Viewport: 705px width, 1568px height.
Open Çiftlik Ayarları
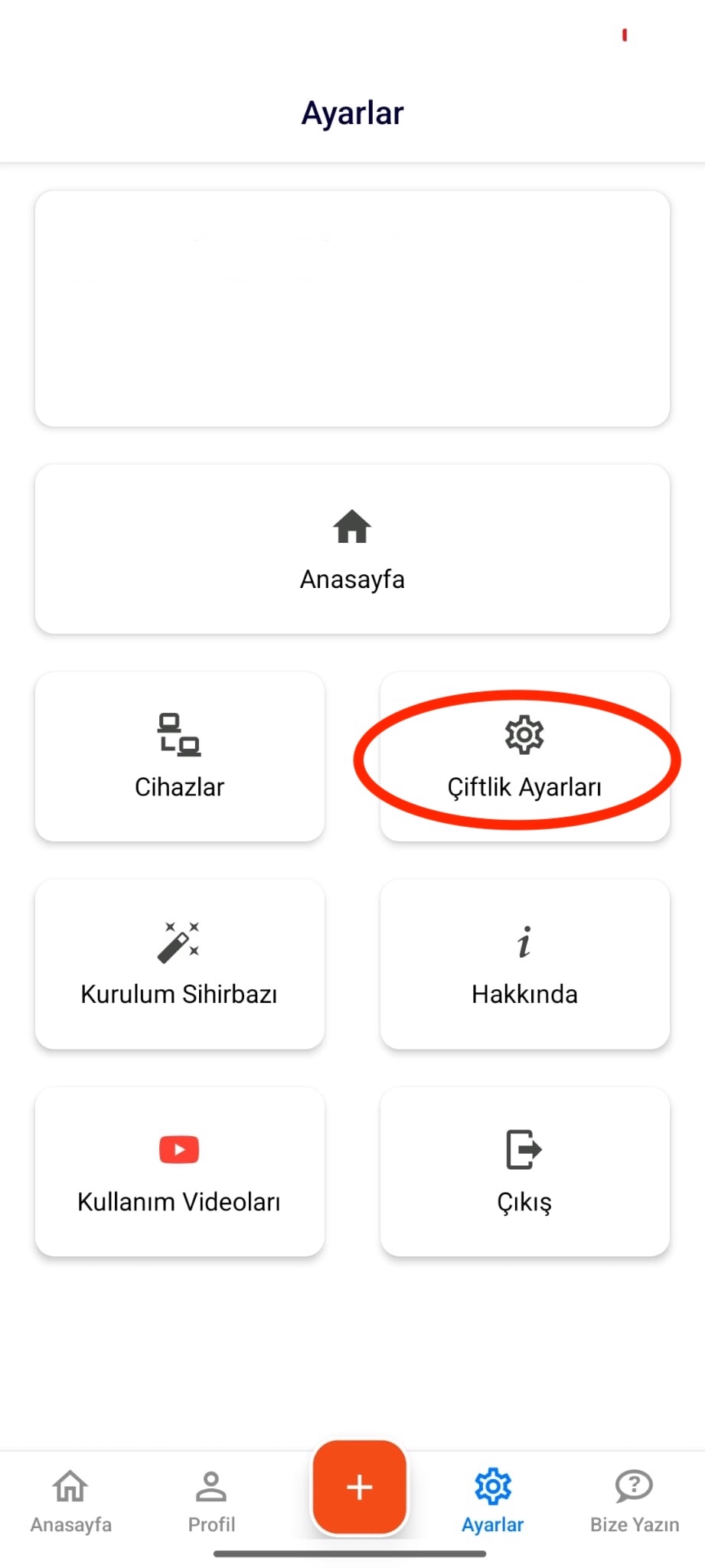(x=524, y=758)
